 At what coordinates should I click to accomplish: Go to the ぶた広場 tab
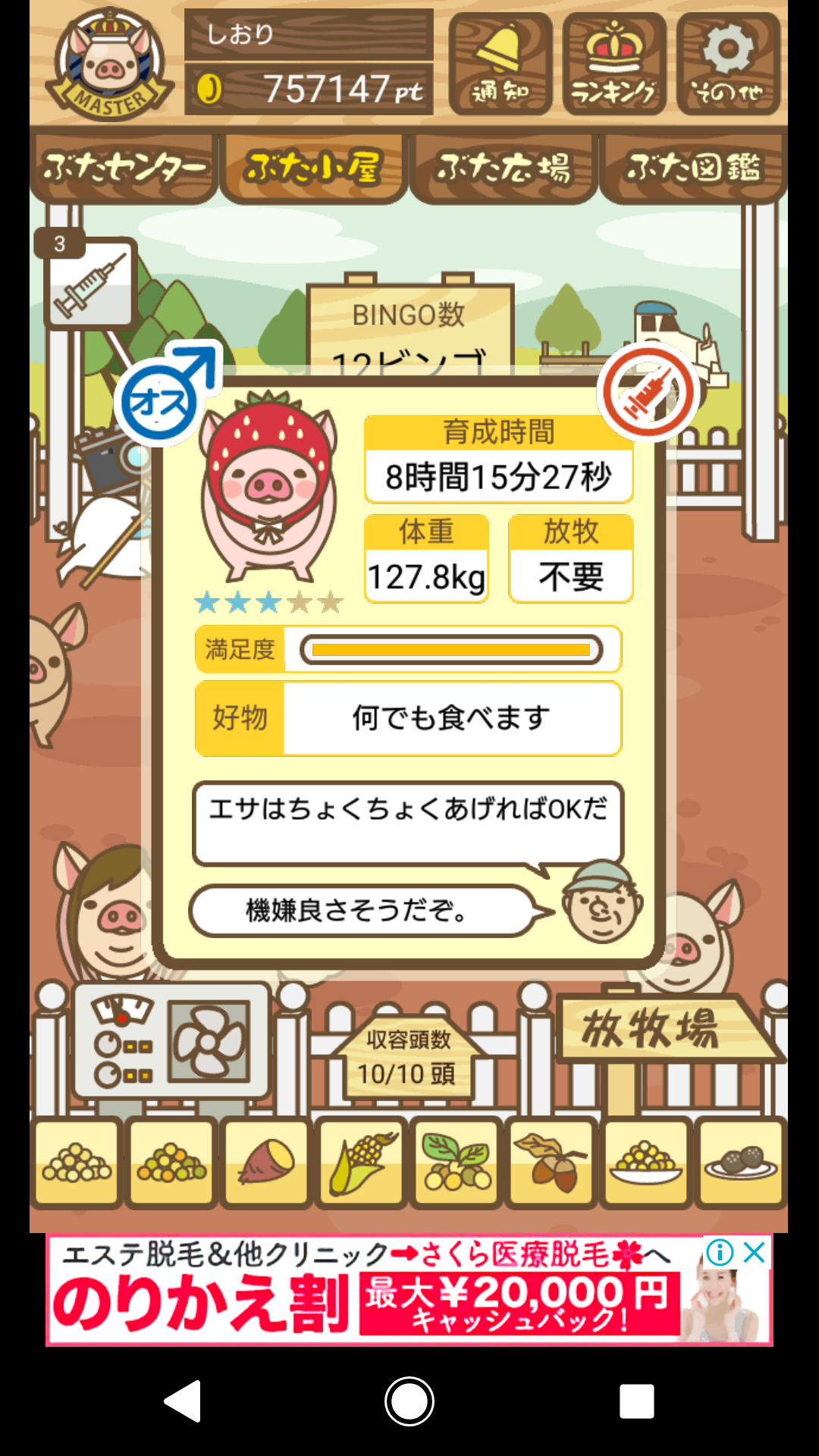click(x=504, y=168)
